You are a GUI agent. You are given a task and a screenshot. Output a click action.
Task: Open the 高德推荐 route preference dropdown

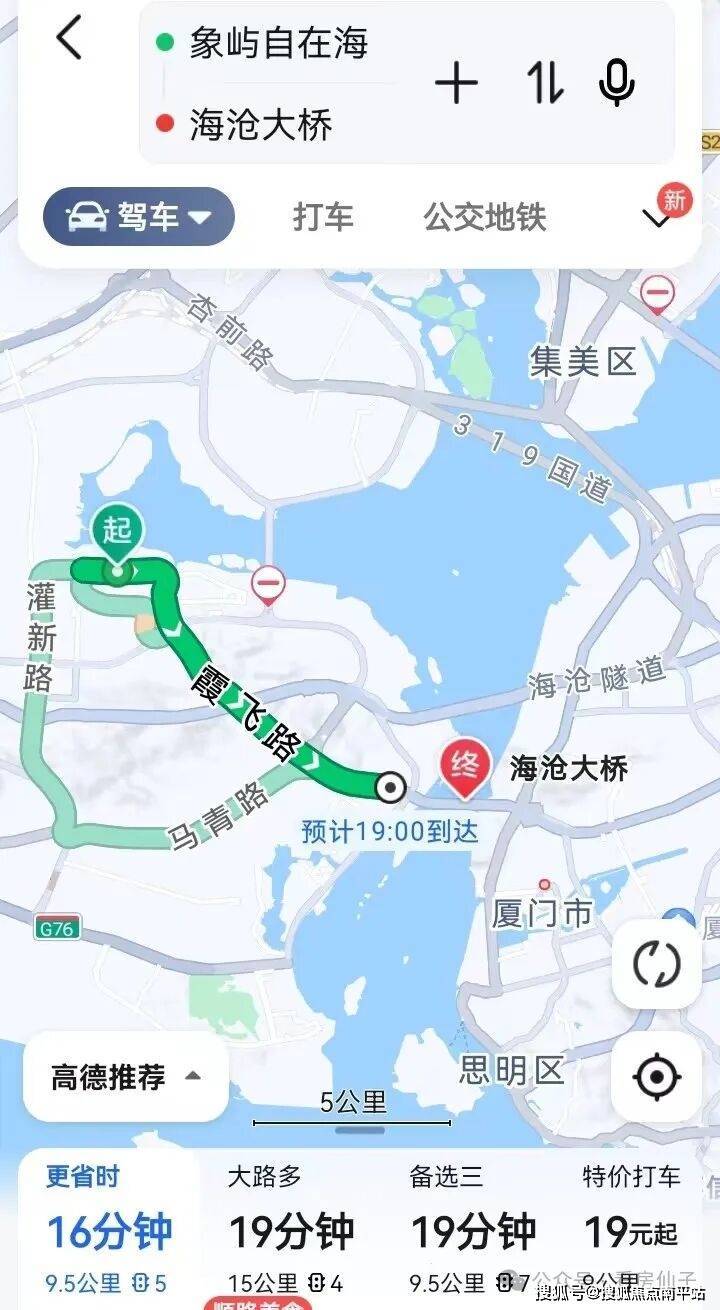click(x=125, y=1077)
